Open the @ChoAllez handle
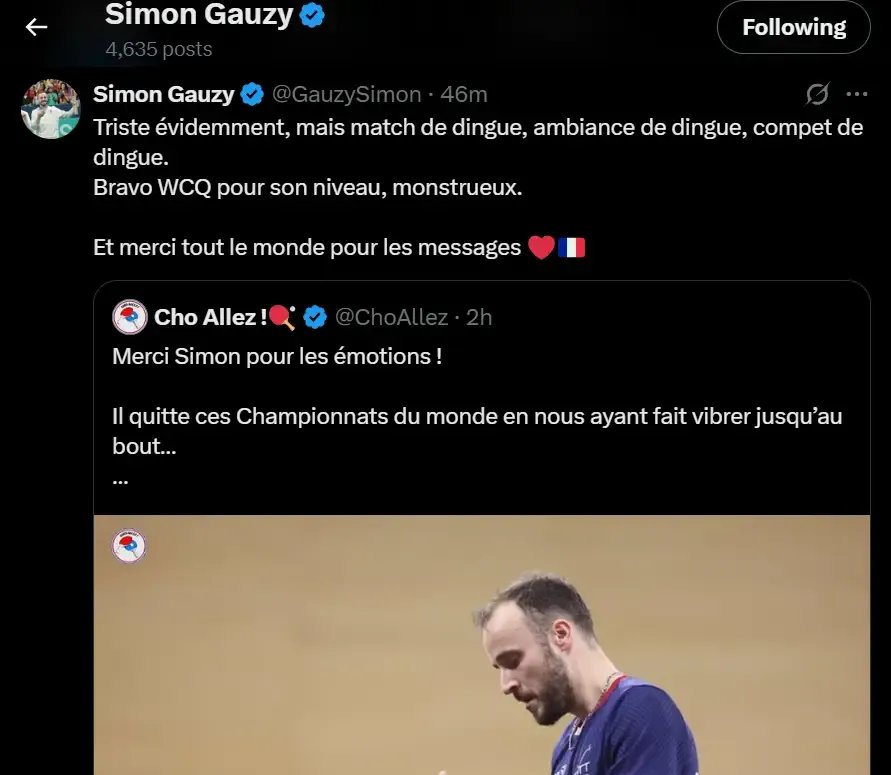 coord(391,317)
